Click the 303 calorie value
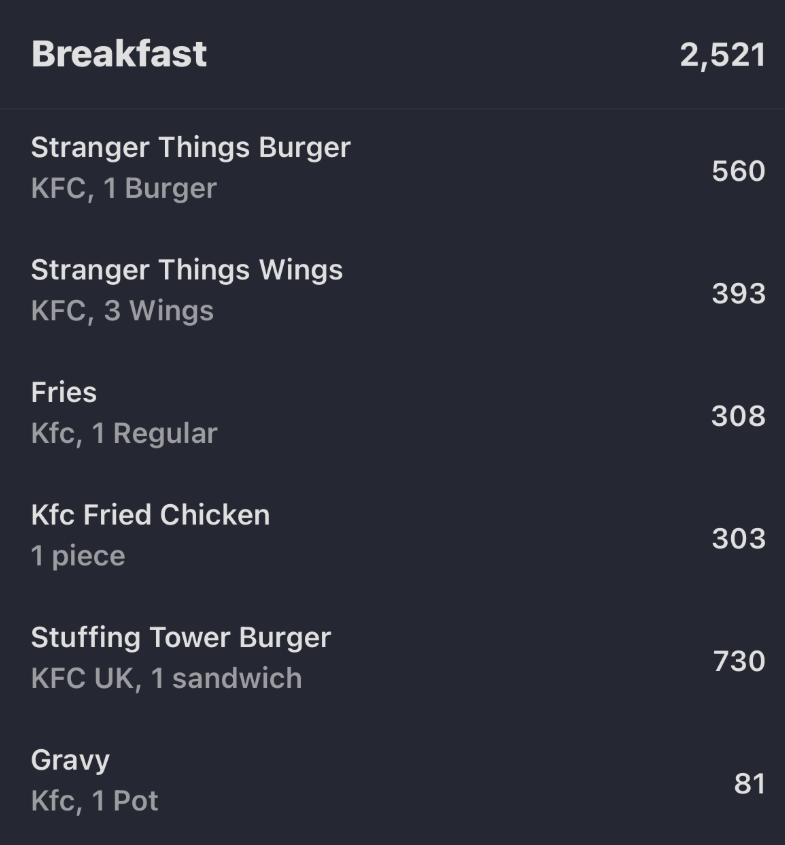The image size is (785, 845). coord(737,538)
